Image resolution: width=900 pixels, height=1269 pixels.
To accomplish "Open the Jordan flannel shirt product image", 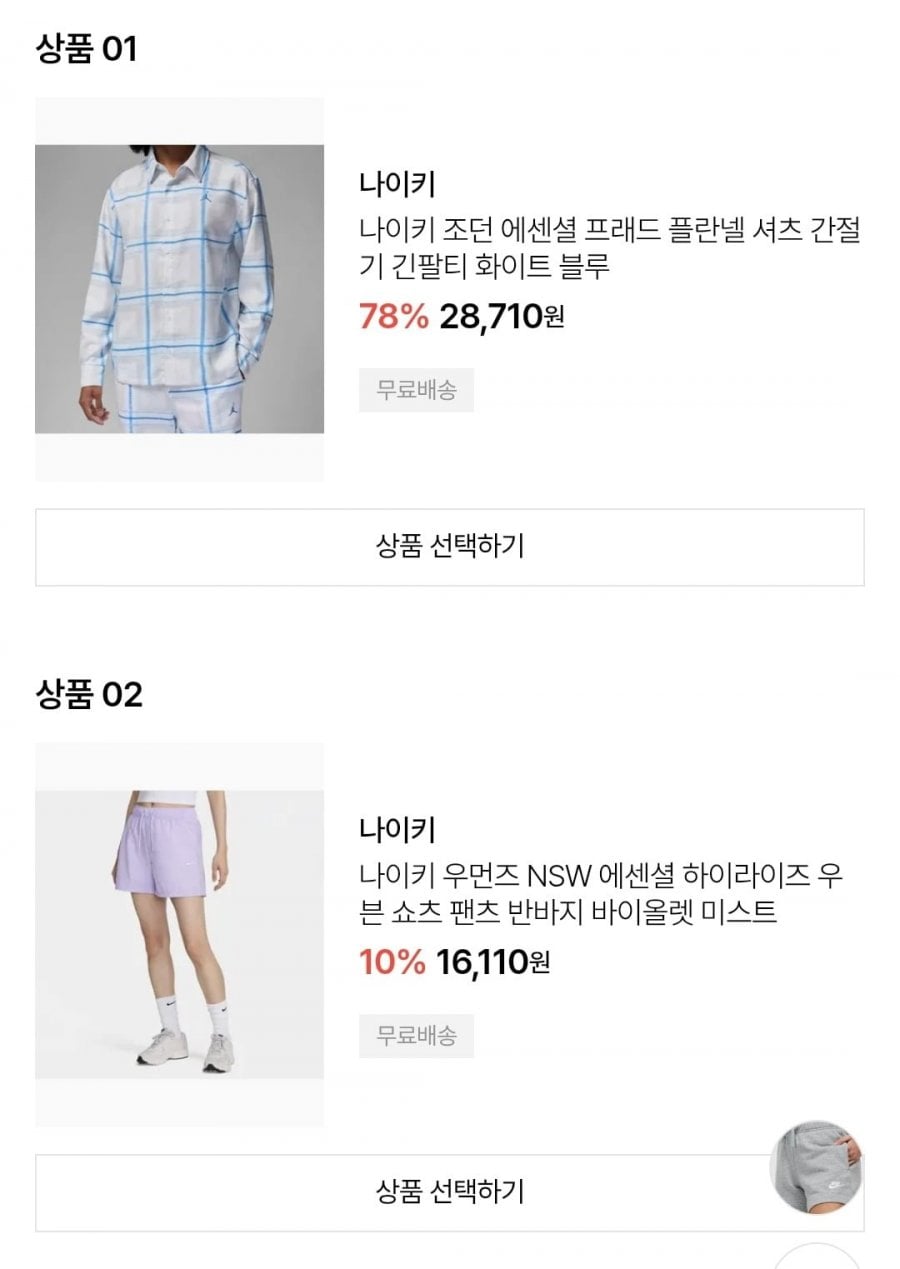I will (x=179, y=289).
